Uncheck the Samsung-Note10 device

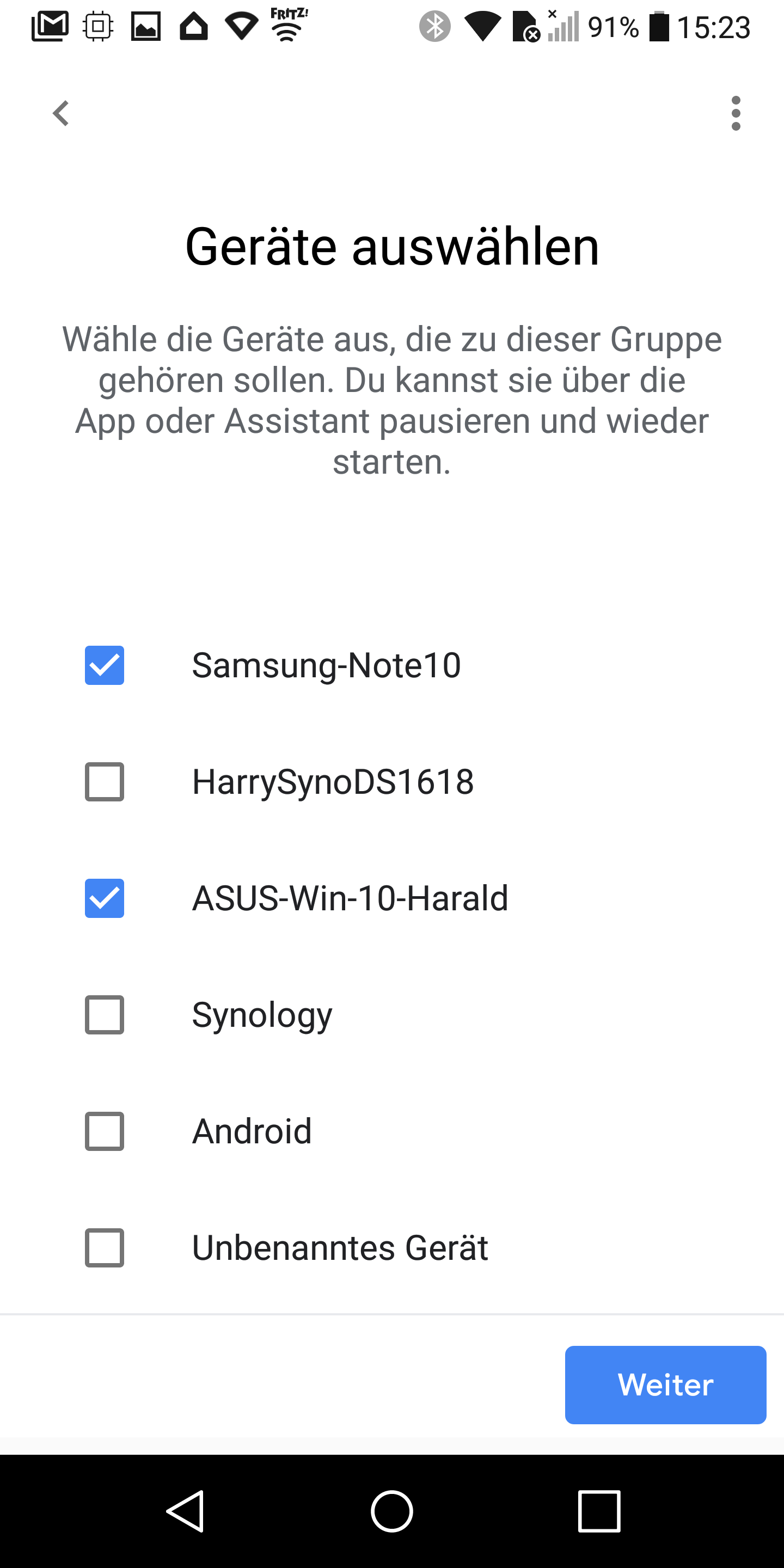pyautogui.click(x=104, y=665)
